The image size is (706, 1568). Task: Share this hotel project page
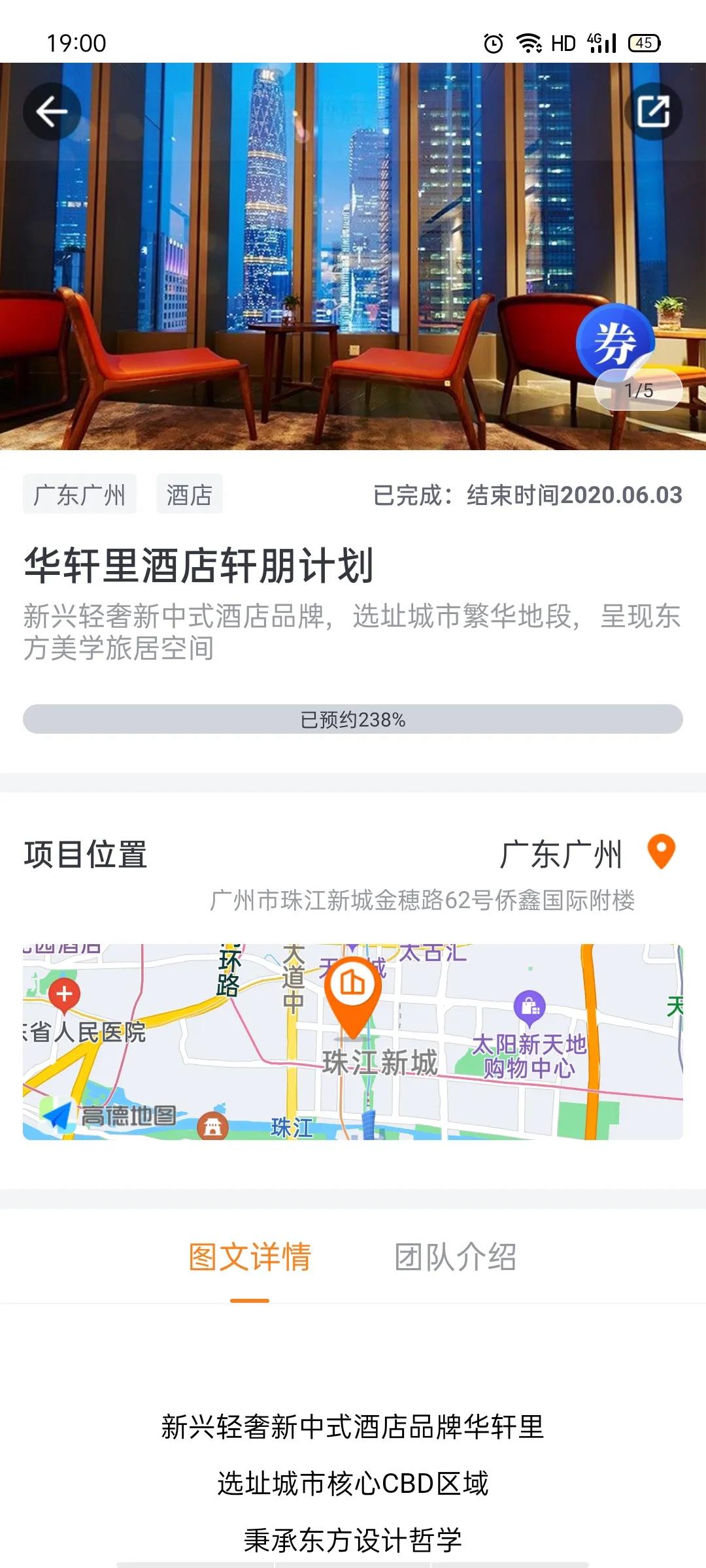[653, 112]
